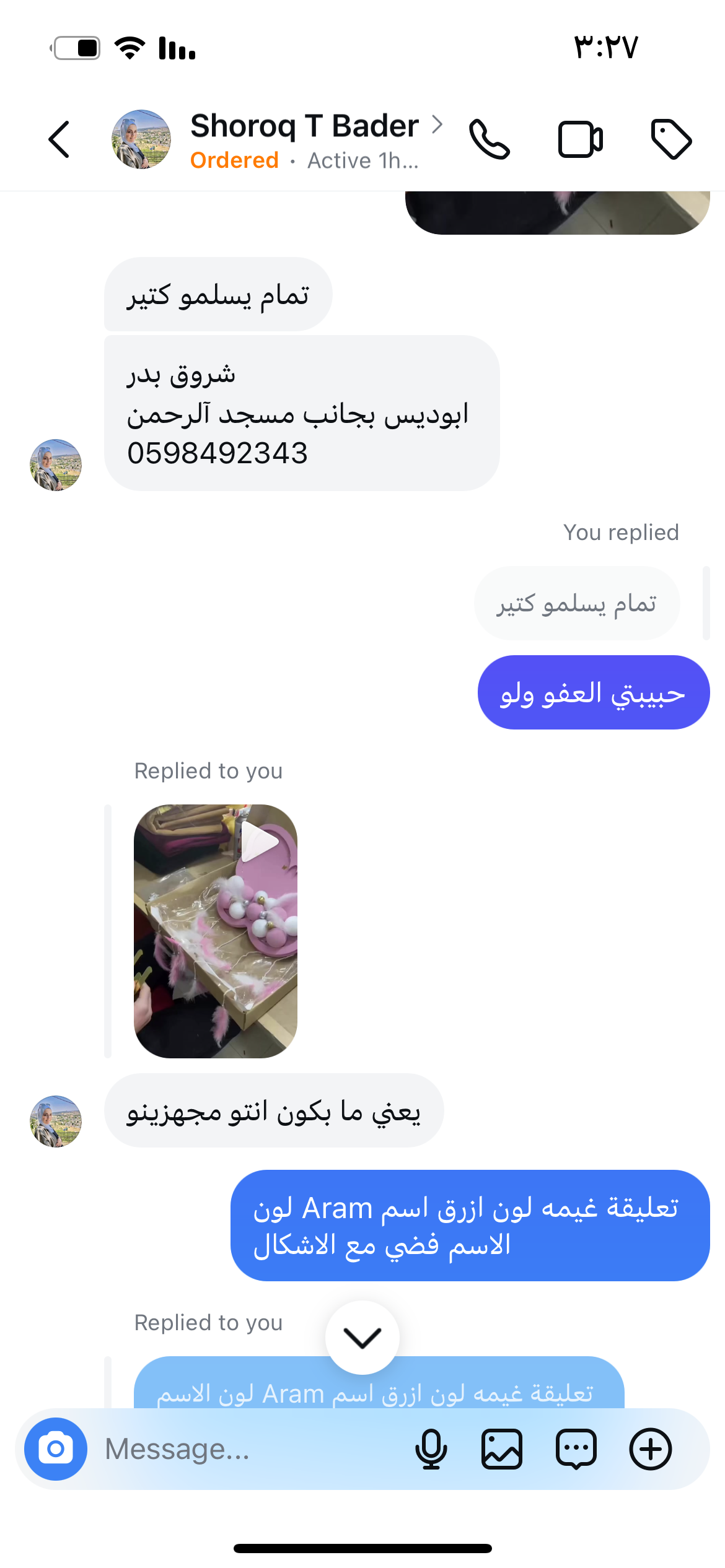Image resolution: width=725 pixels, height=1568 pixels.
Task: Start a voice call with Shoroq
Action: [x=490, y=139]
